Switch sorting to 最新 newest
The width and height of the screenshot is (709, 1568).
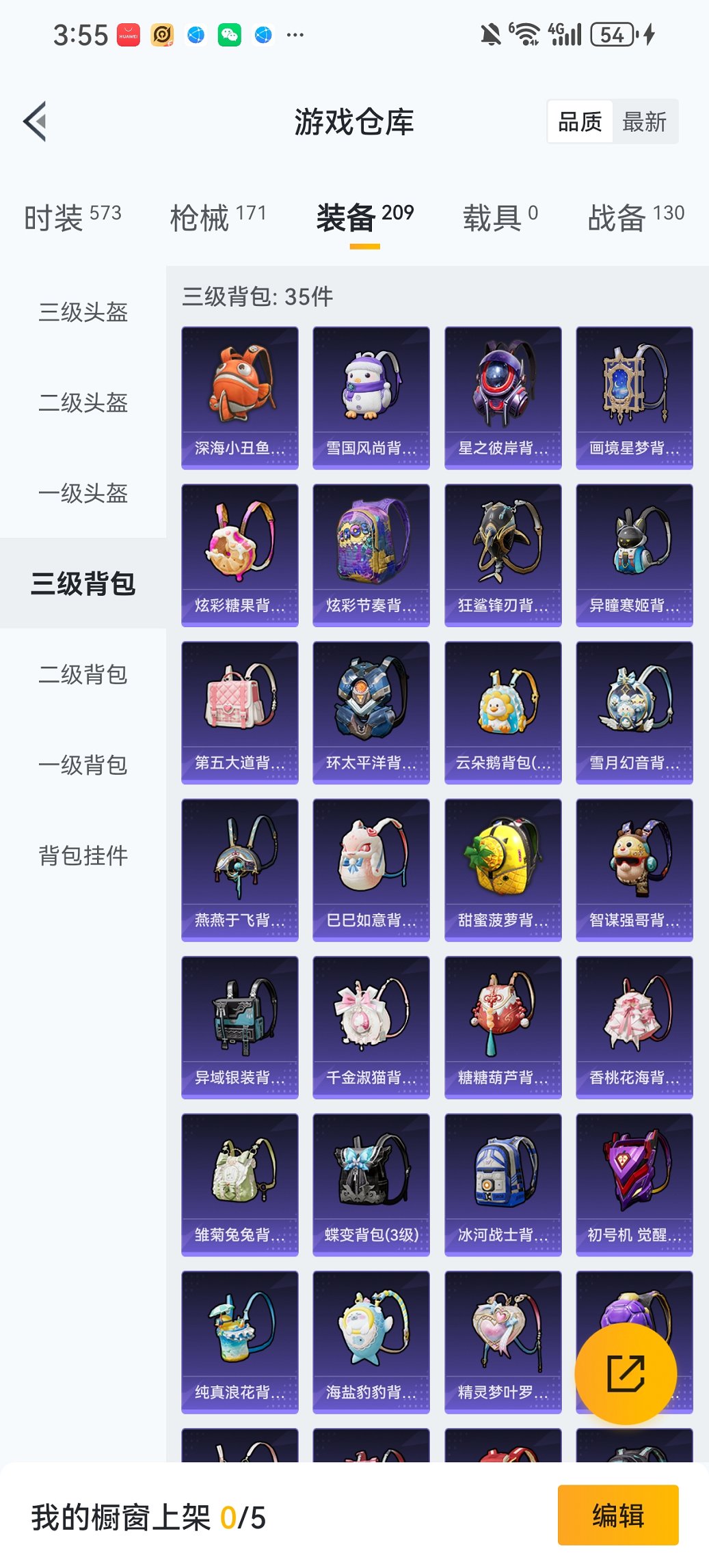tap(645, 122)
